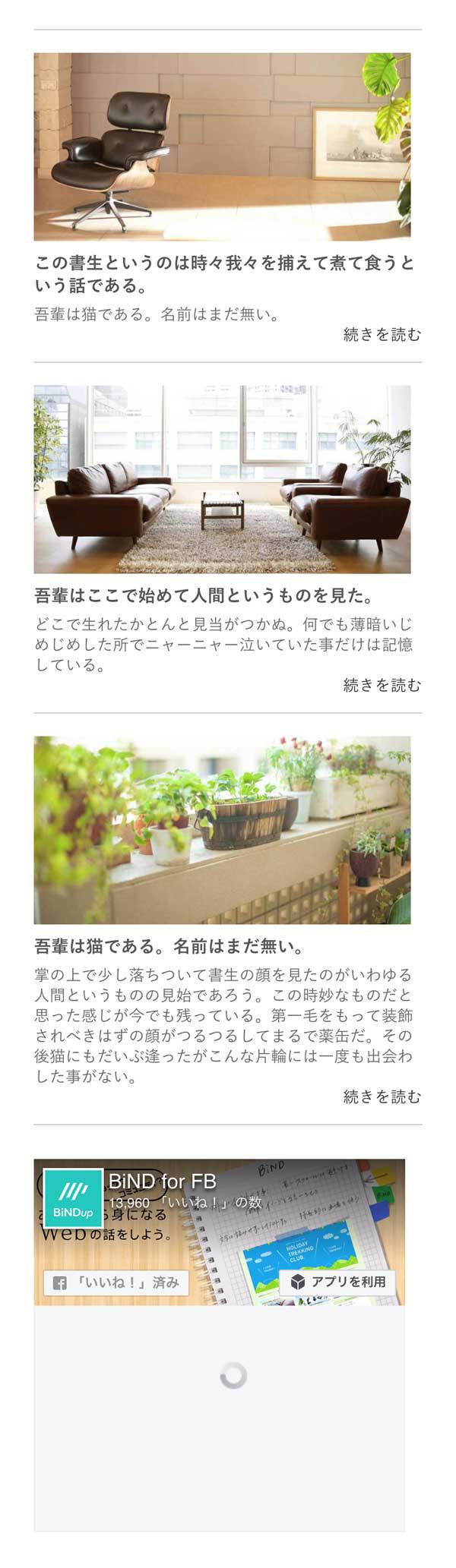This screenshot has width=456, height=1568.
Task: Tap 続きを読む under 吾輩は猫である article
Action: pyautogui.click(x=382, y=1096)
